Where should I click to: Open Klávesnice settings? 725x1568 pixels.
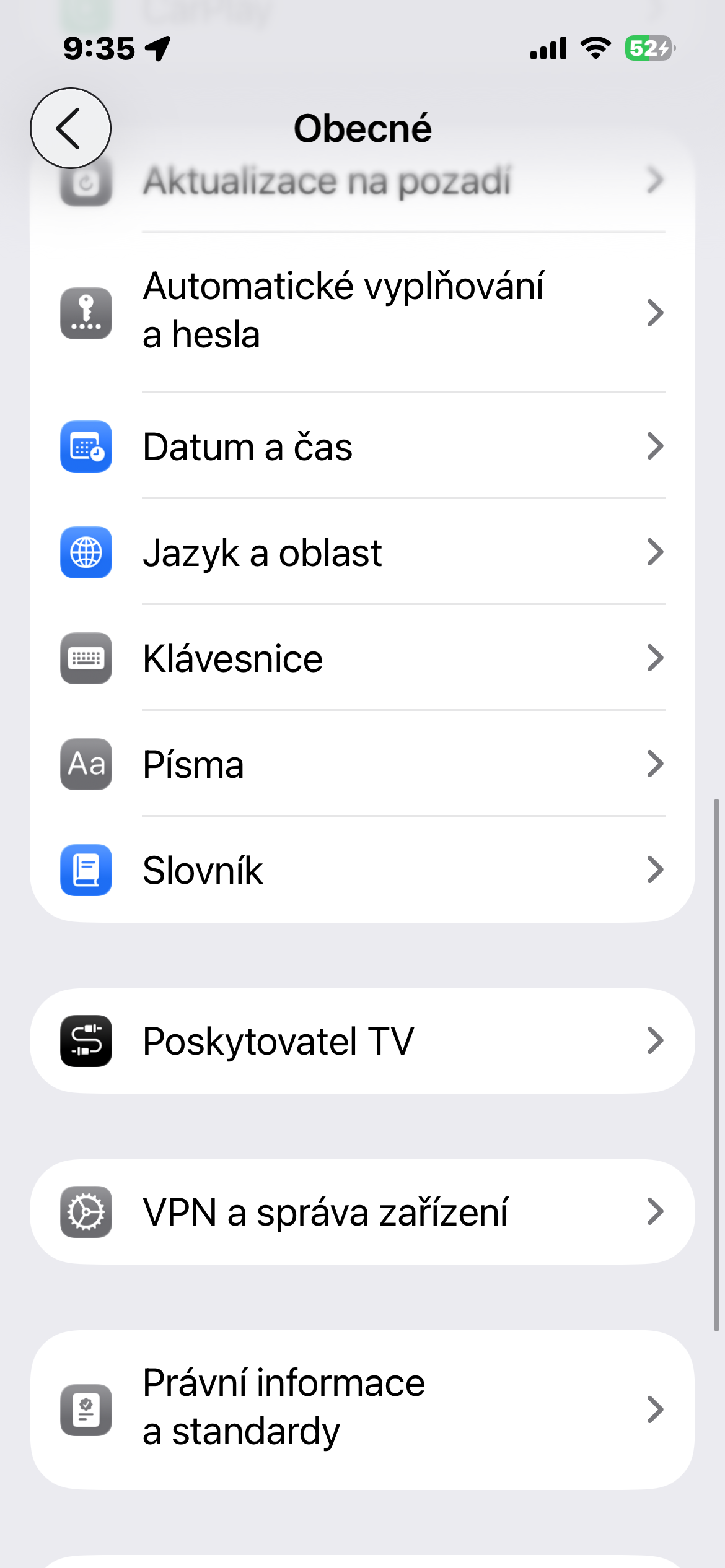tap(362, 658)
